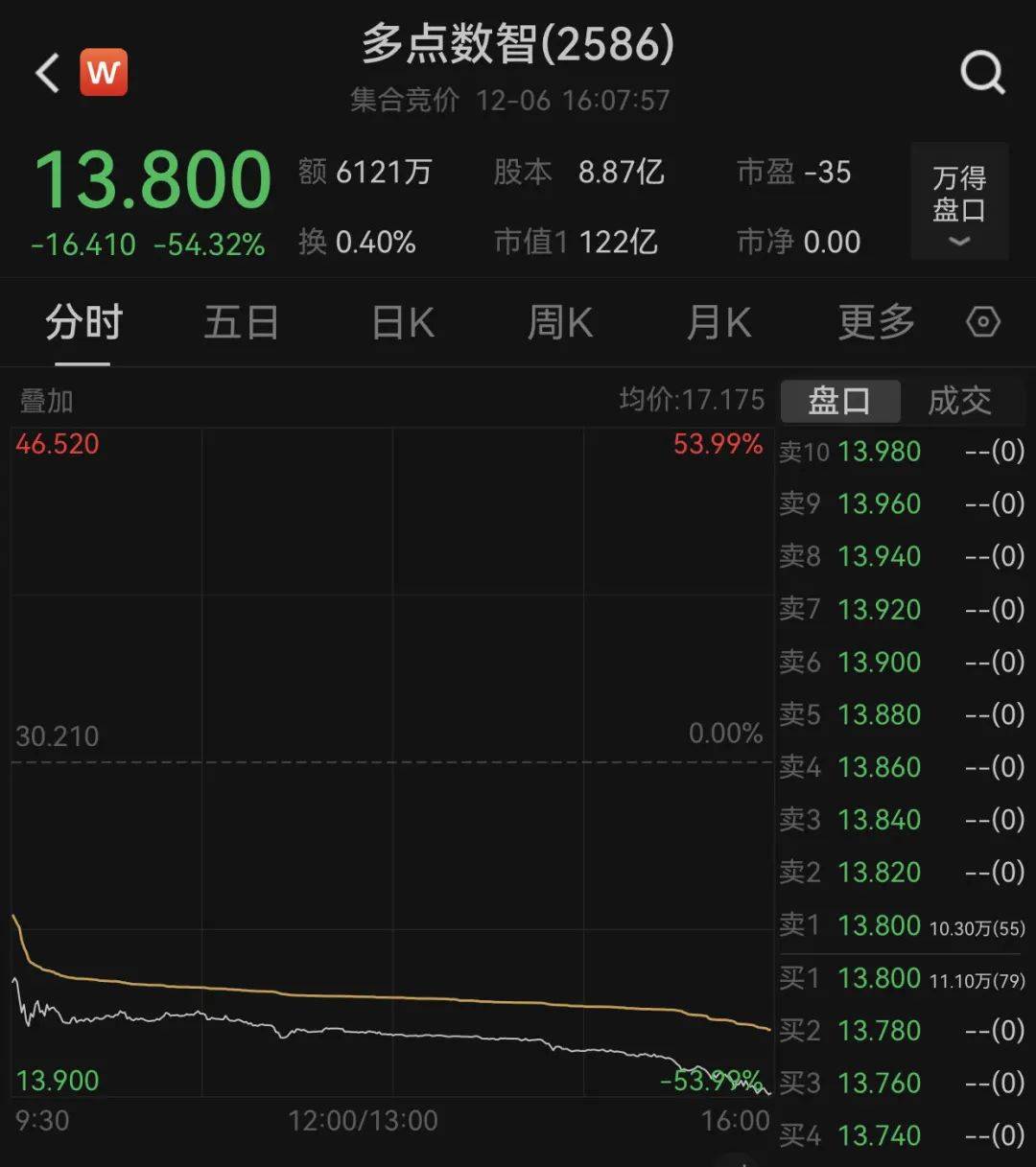Open search via the magnifier icon
This screenshot has height=1167, width=1036.
(x=981, y=72)
